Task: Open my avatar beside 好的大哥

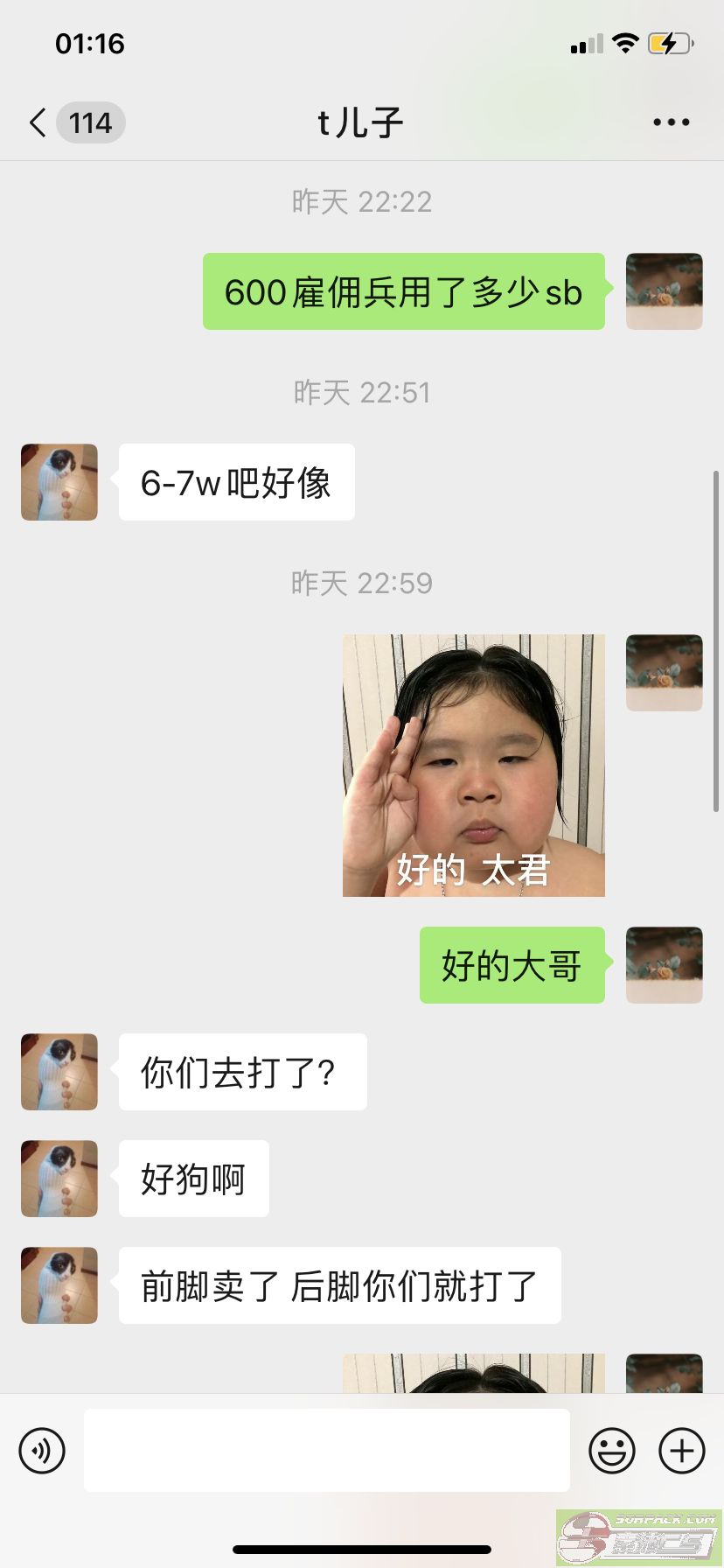Action: [x=664, y=964]
